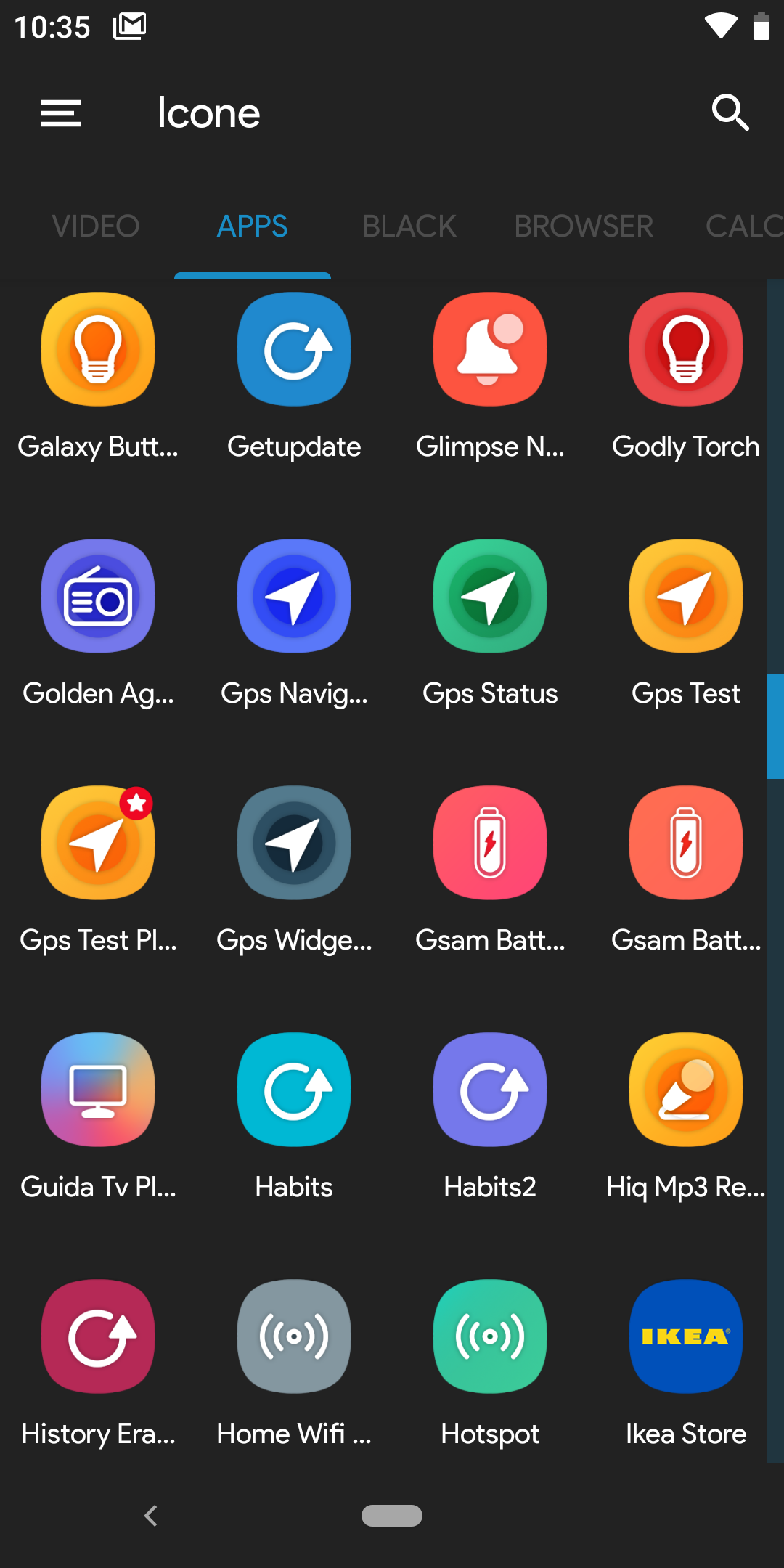Switch to the BLACK tab
The height and width of the screenshot is (1568, 784).
(x=409, y=226)
